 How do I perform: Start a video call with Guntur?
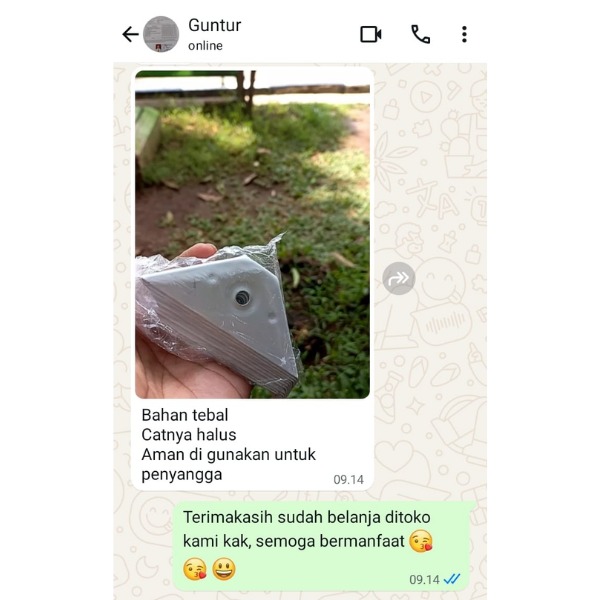371,35
